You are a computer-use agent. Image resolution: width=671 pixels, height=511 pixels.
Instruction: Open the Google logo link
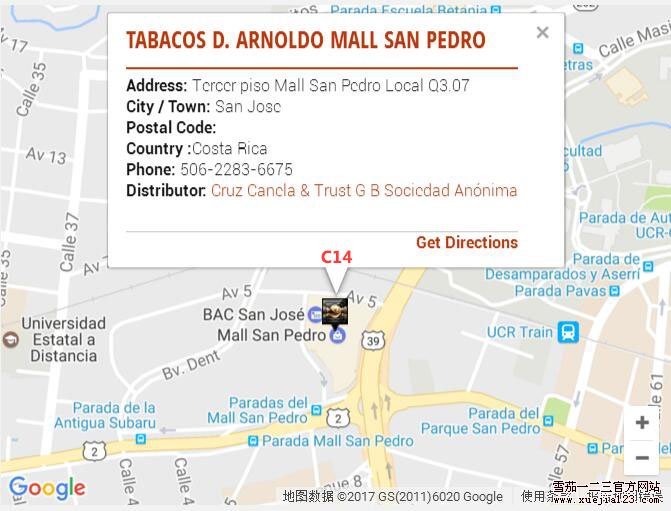tap(47, 488)
